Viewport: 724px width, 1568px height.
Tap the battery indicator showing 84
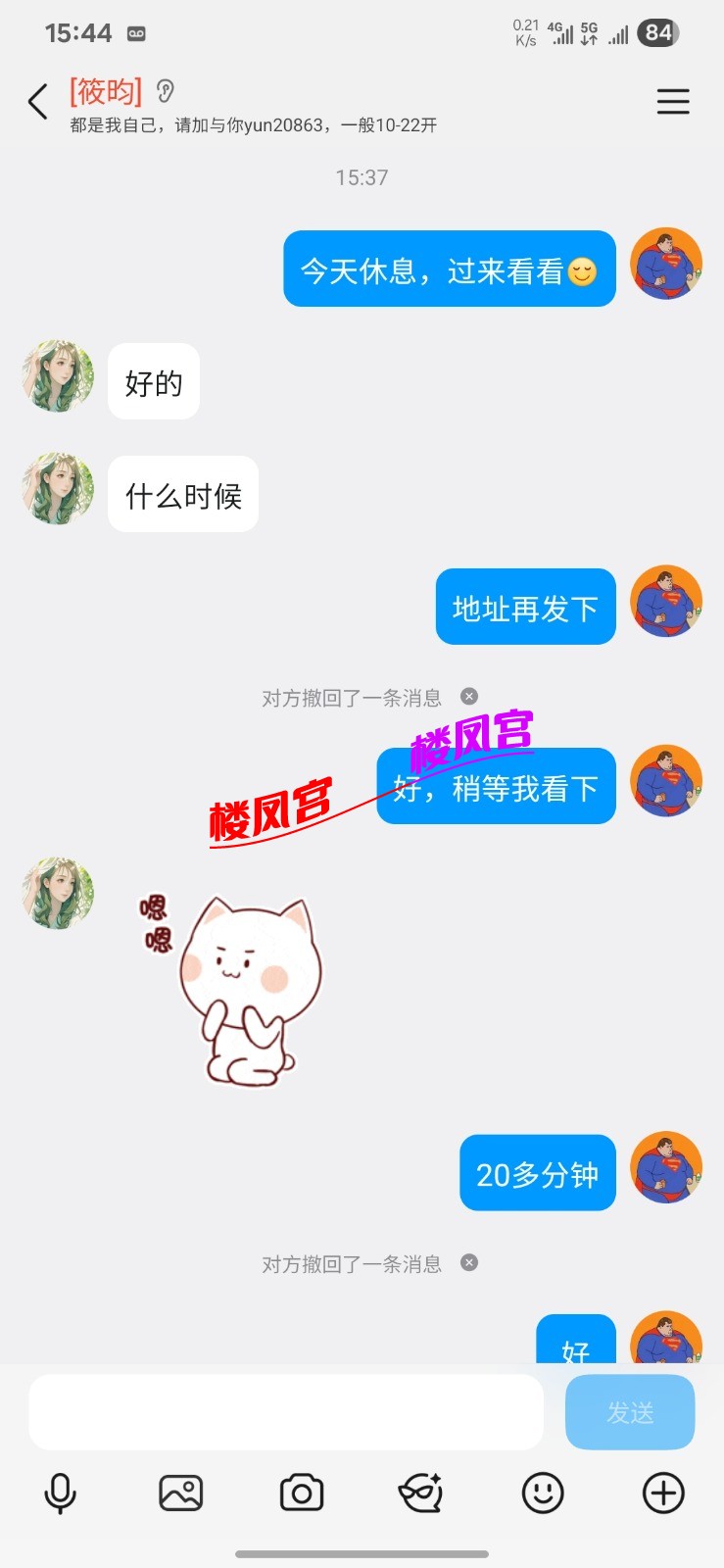(x=657, y=31)
